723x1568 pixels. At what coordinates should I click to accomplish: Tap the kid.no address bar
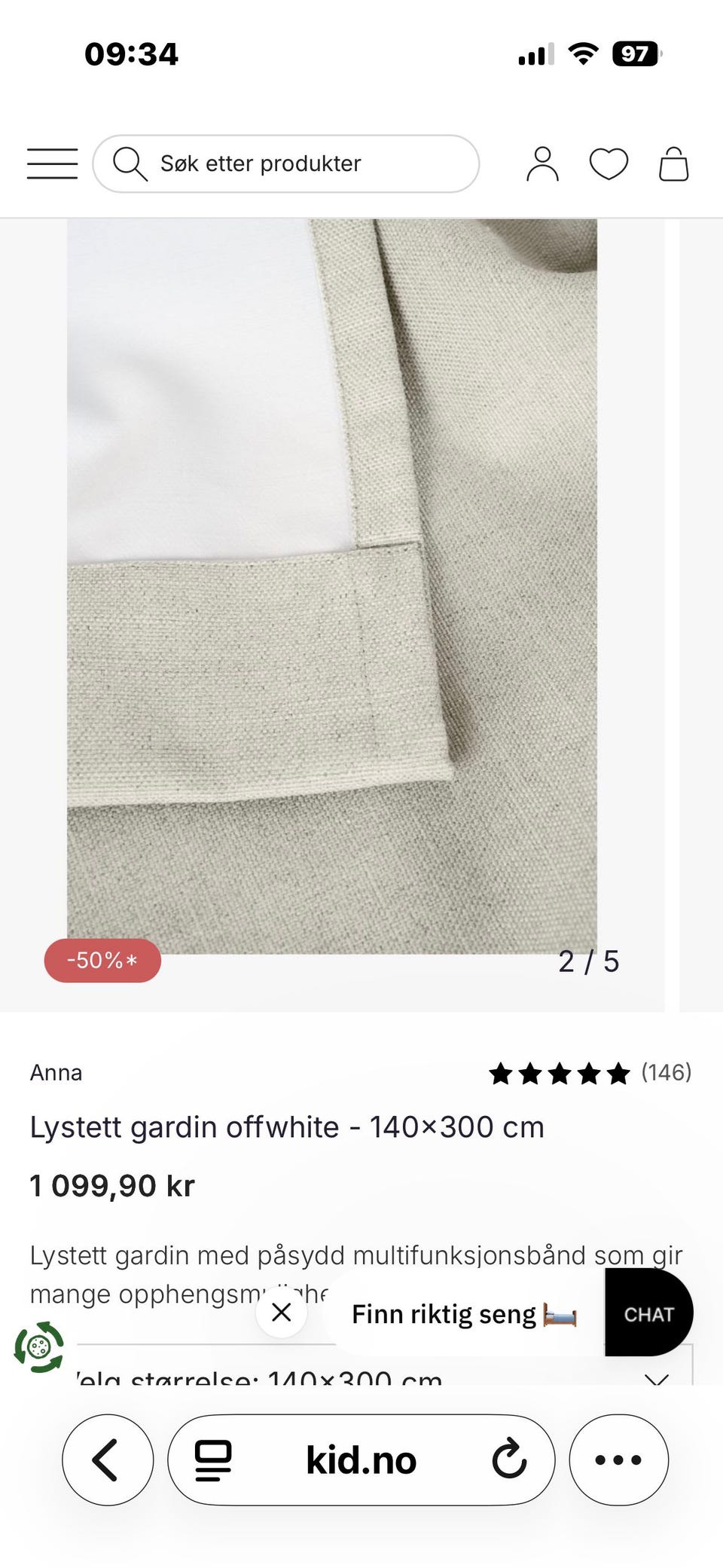[x=361, y=1459]
